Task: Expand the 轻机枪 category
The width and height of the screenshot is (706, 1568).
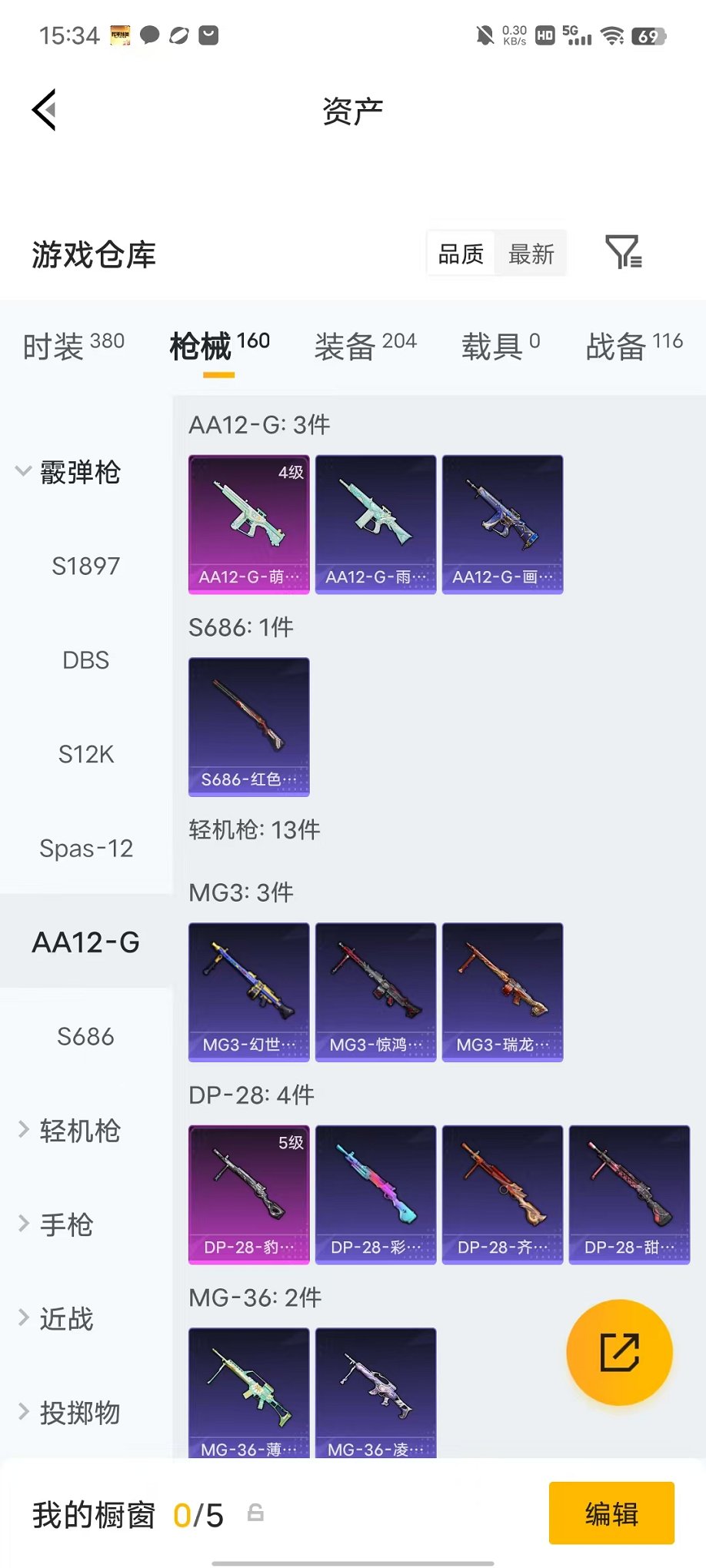Action: pyautogui.click(x=68, y=1131)
